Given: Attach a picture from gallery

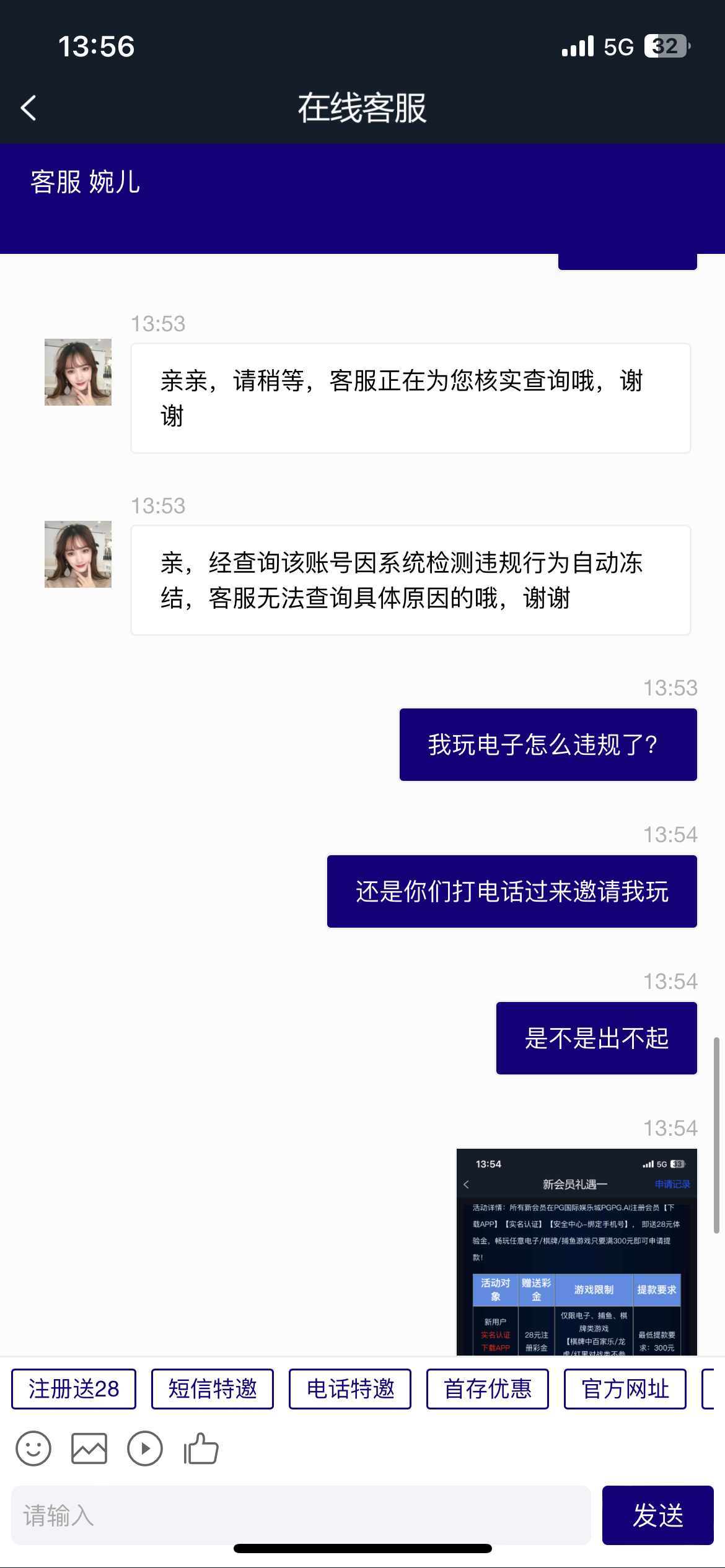Looking at the screenshot, I should click(x=89, y=1448).
